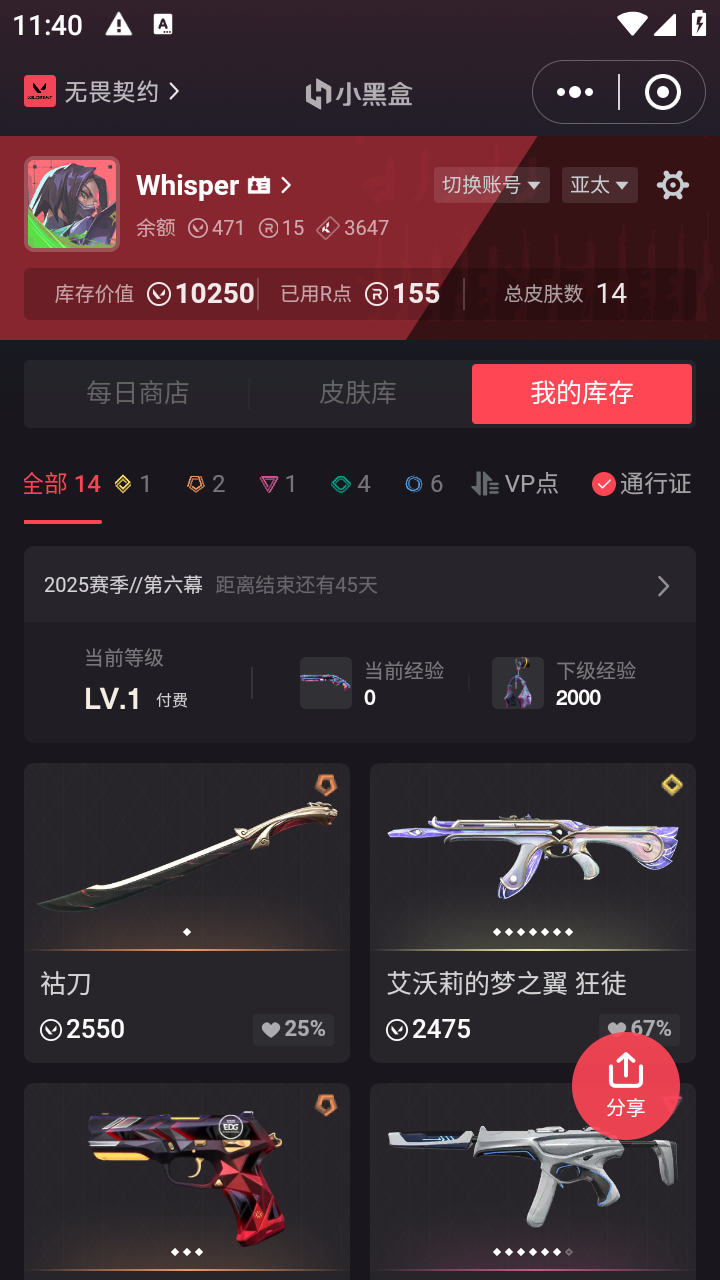This screenshot has height=1280, width=720.
Task: Like the 祜刀 skin with the heart
Action: [293, 1029]
